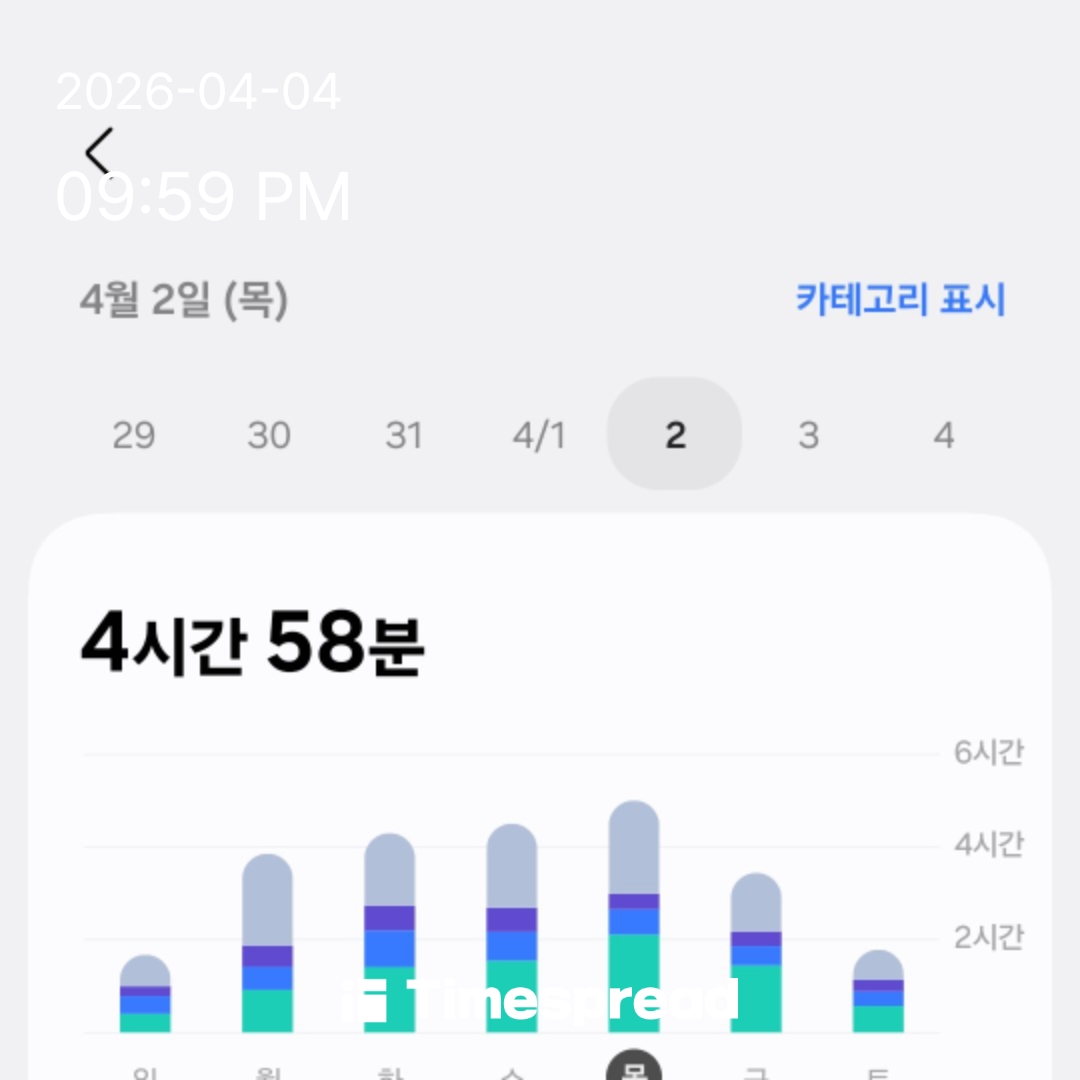This screenshot has width=1080, height=1080.
Task: Switch to date 3
Action: [x=809, y=435]
